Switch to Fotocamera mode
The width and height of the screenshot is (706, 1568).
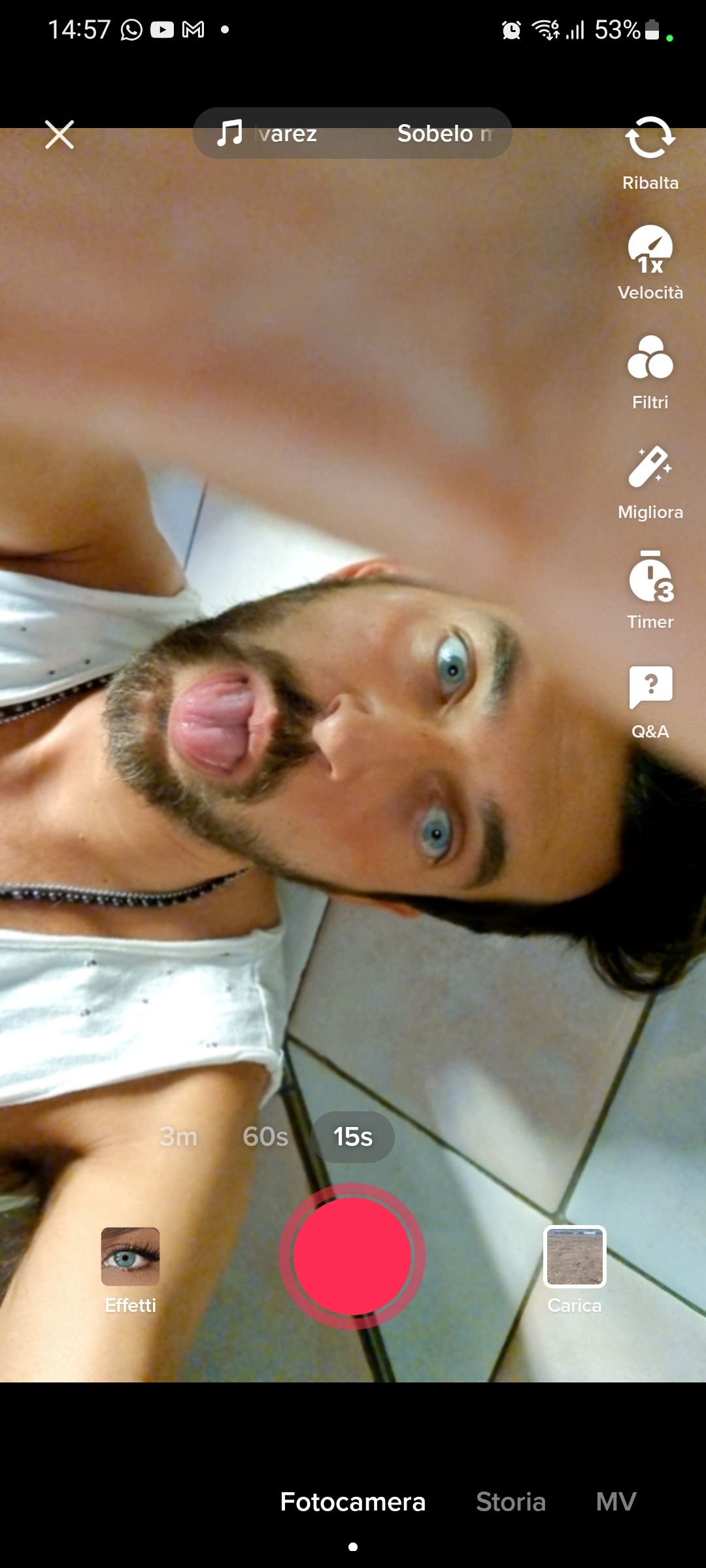(352, 1501)
